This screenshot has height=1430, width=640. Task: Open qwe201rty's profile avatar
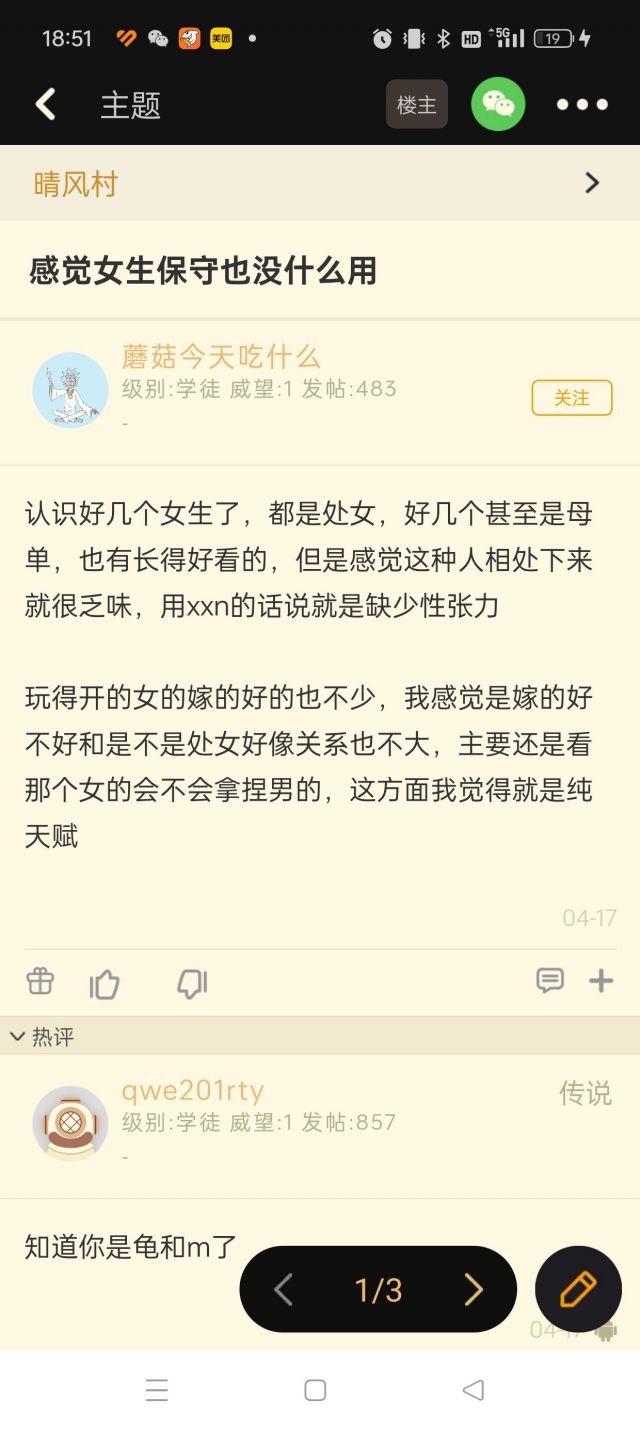(70, 1123)
